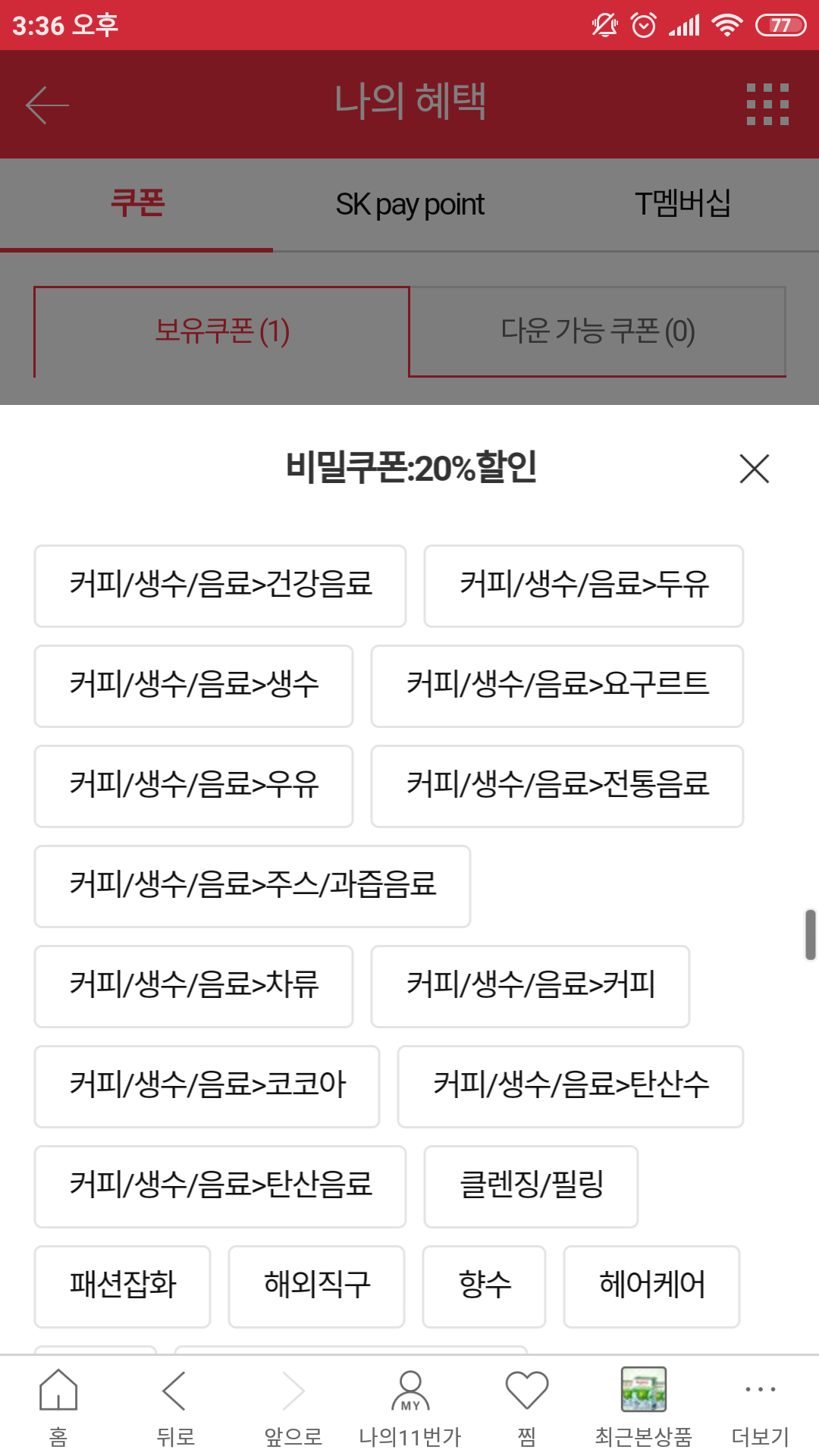Choose the 패션잡화 chip
The image size is (819, 1456).
pos(122,1286)
